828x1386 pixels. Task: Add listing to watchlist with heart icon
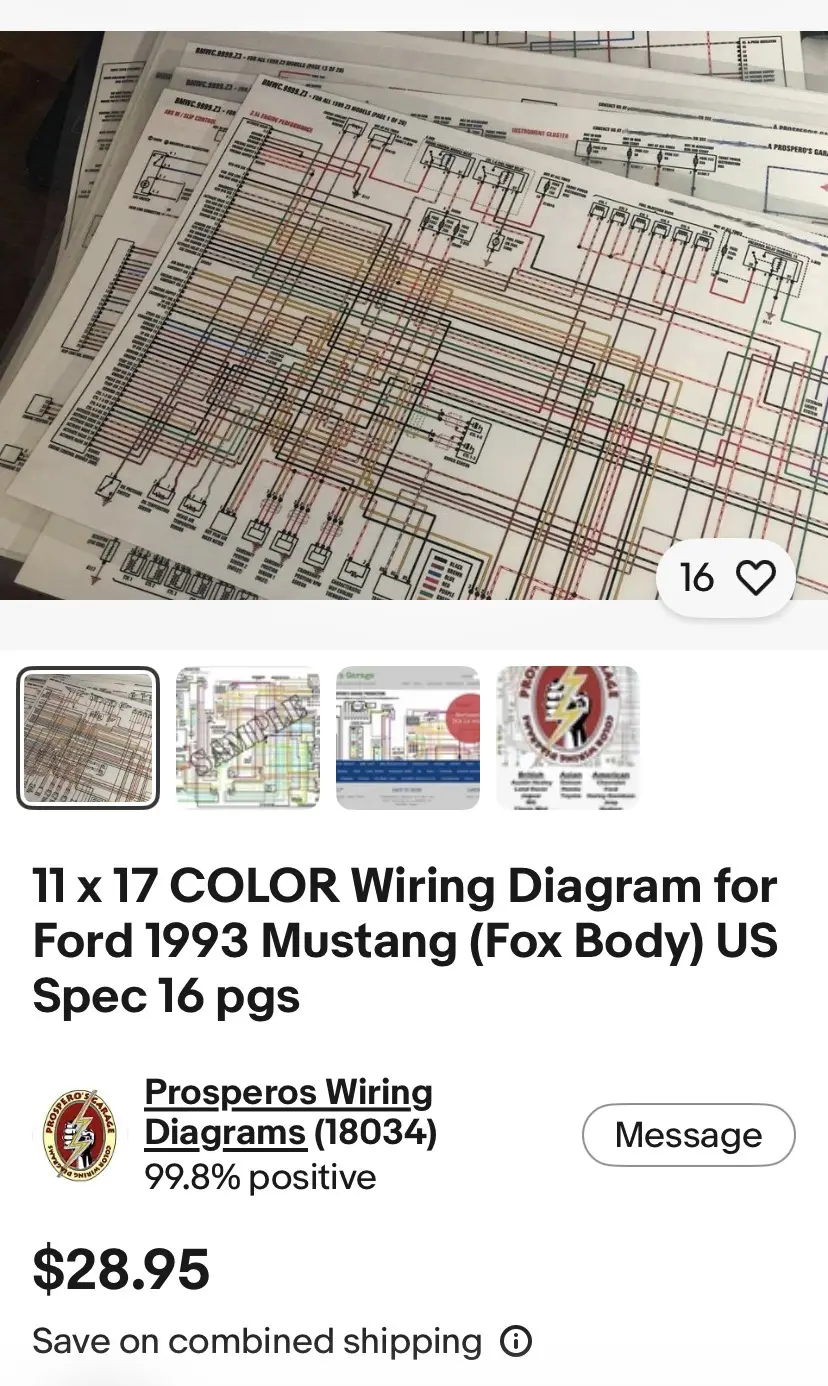726,577
